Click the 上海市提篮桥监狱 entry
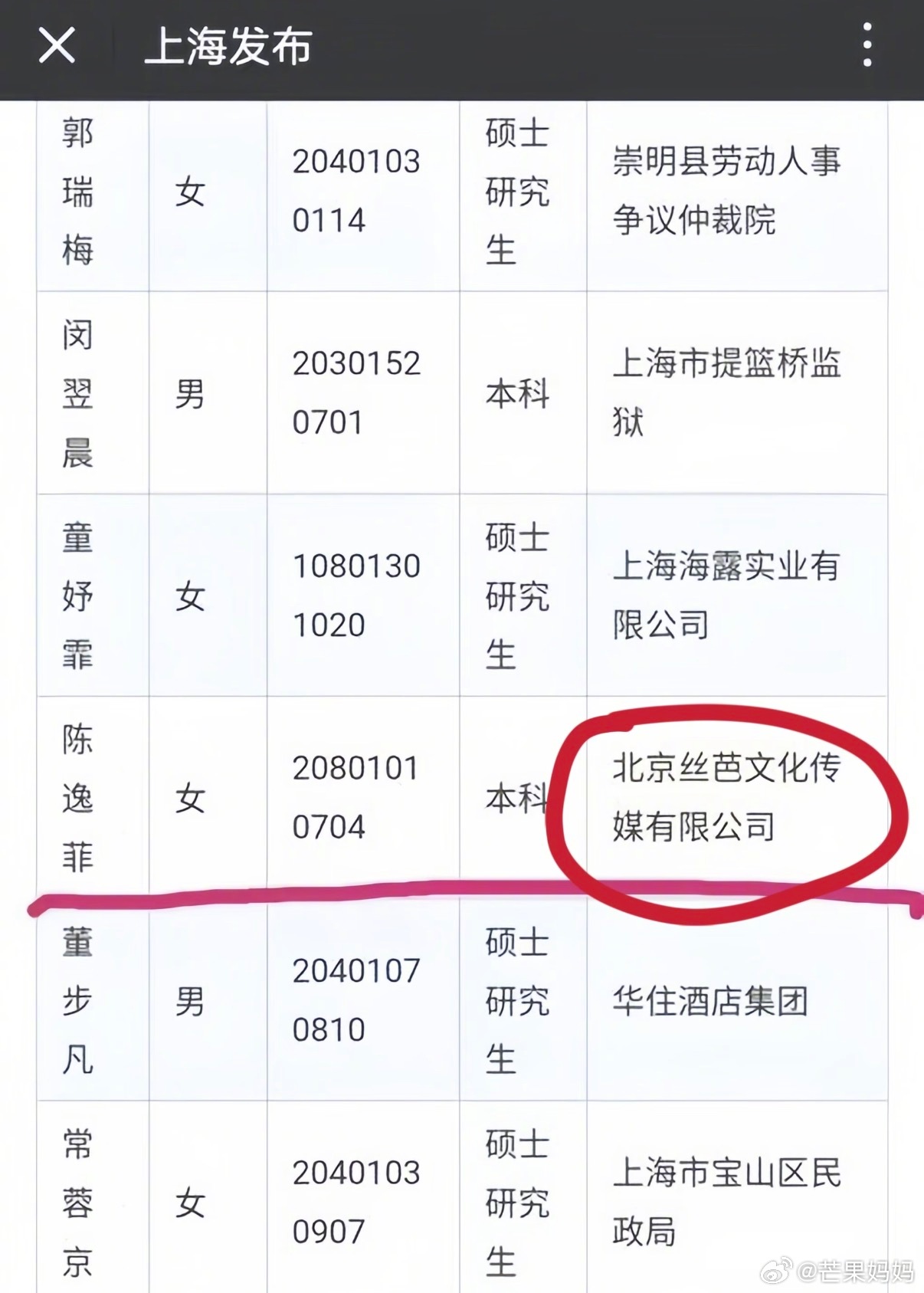The width and height of the screenshot is (924, 1293). tap(729, 393)
